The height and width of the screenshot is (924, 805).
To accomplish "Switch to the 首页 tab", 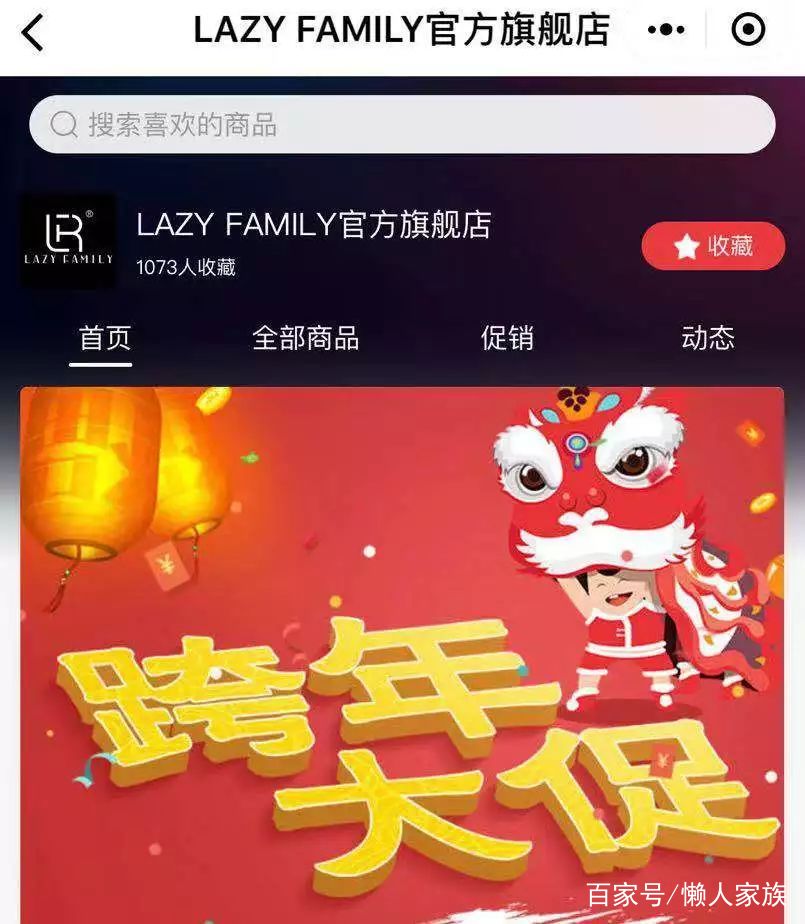I will 104,338.
